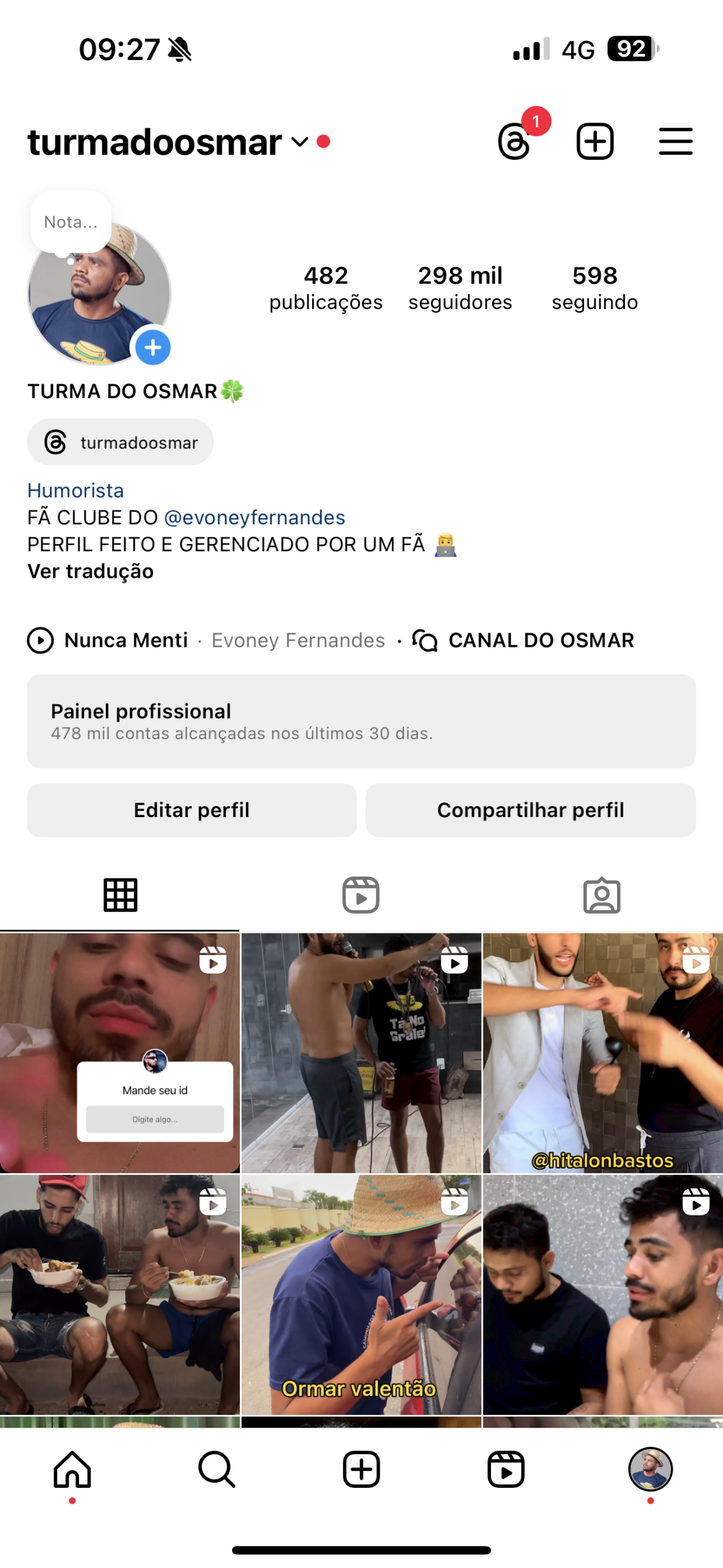Screen dimensions: 723x1568
Task: Open the @evoneyfernandes profile link
Action: 254,518
